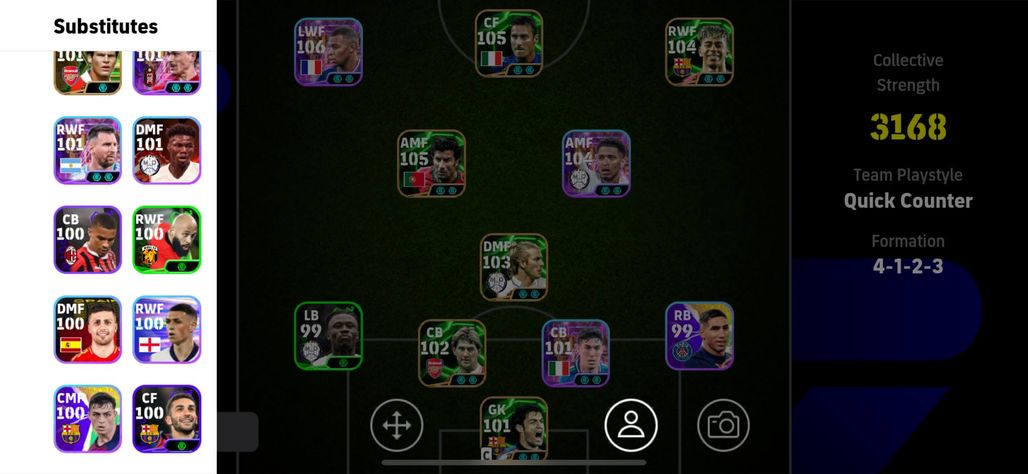Select the RWF 104 winger card
This screenshot has height=474, width=1028.
click(x=699, y=52)
